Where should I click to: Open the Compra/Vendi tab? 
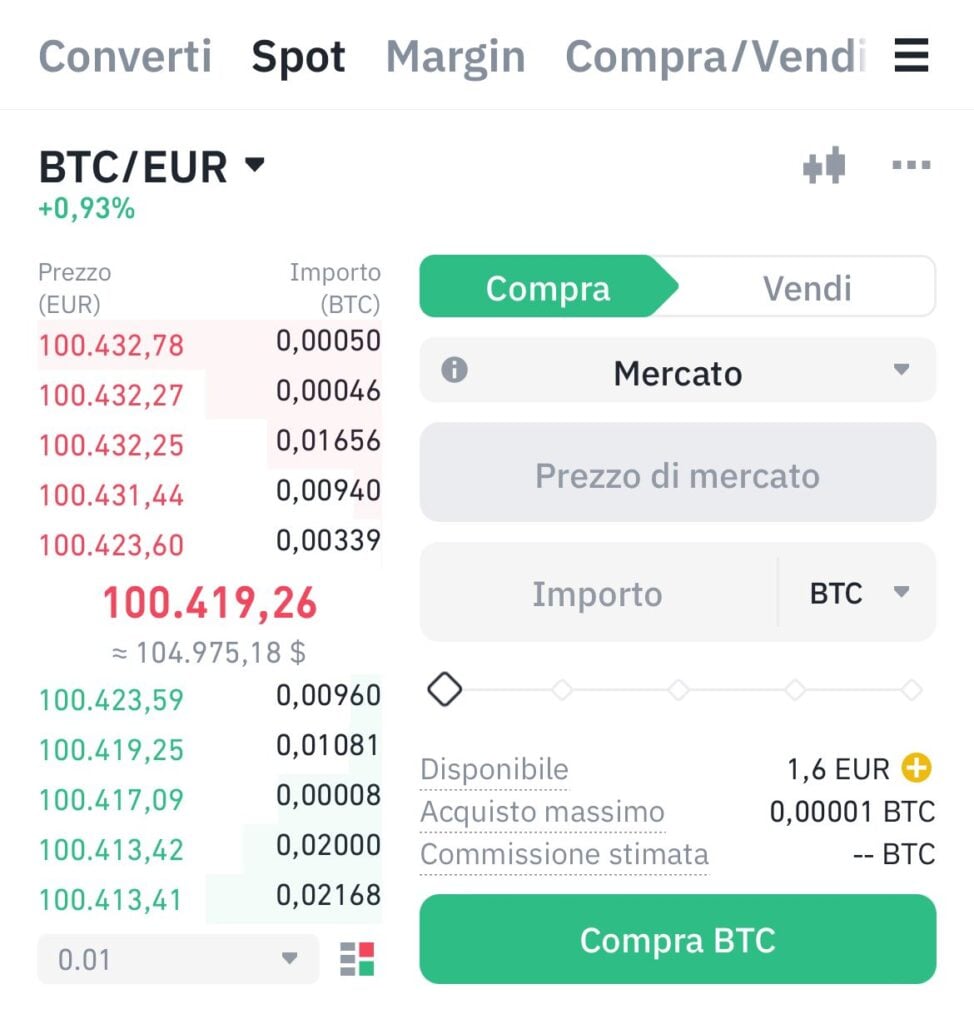click(715, 57)
